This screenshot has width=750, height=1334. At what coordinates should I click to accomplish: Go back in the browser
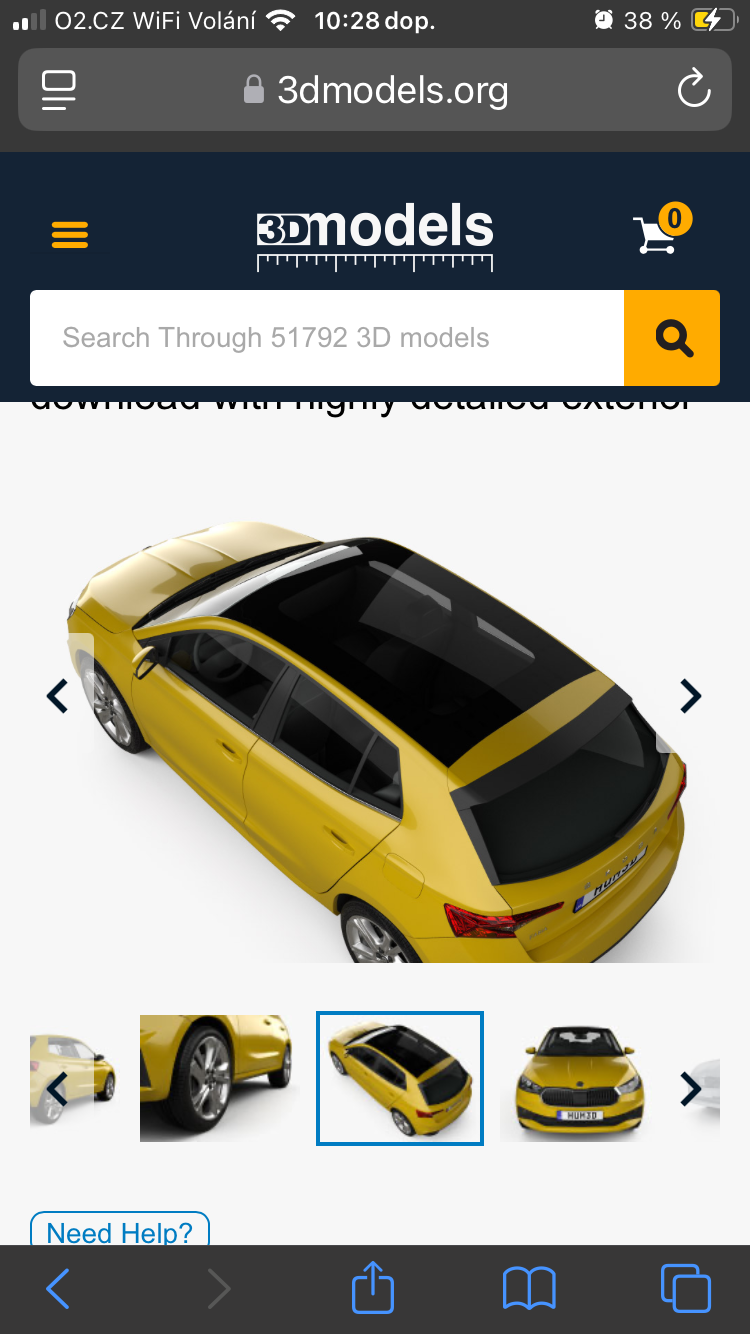pyautogui.click(x=57, y=1289)
